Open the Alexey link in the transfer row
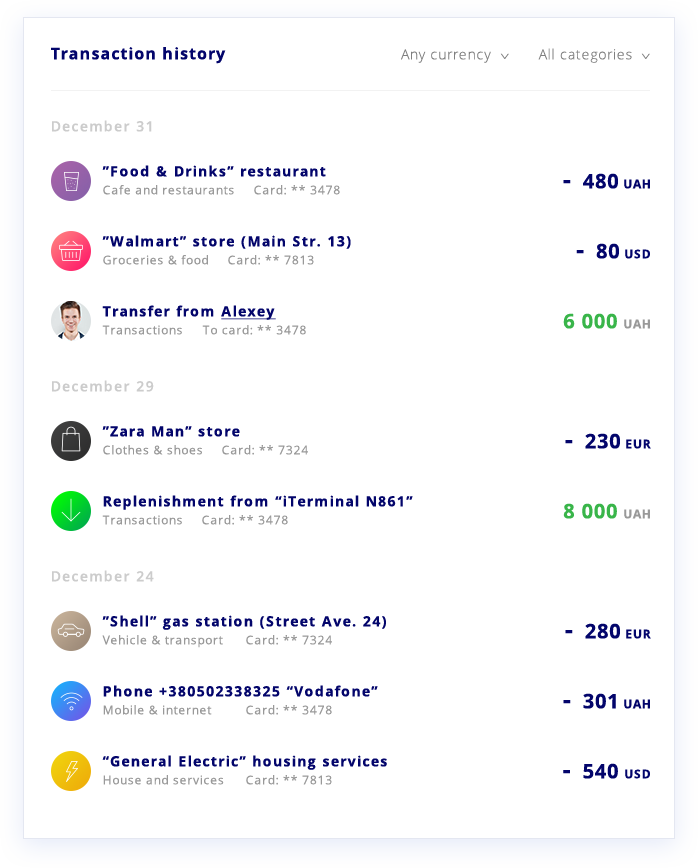The height and width of the screenshot is (868, 698). tap(247, 312)
